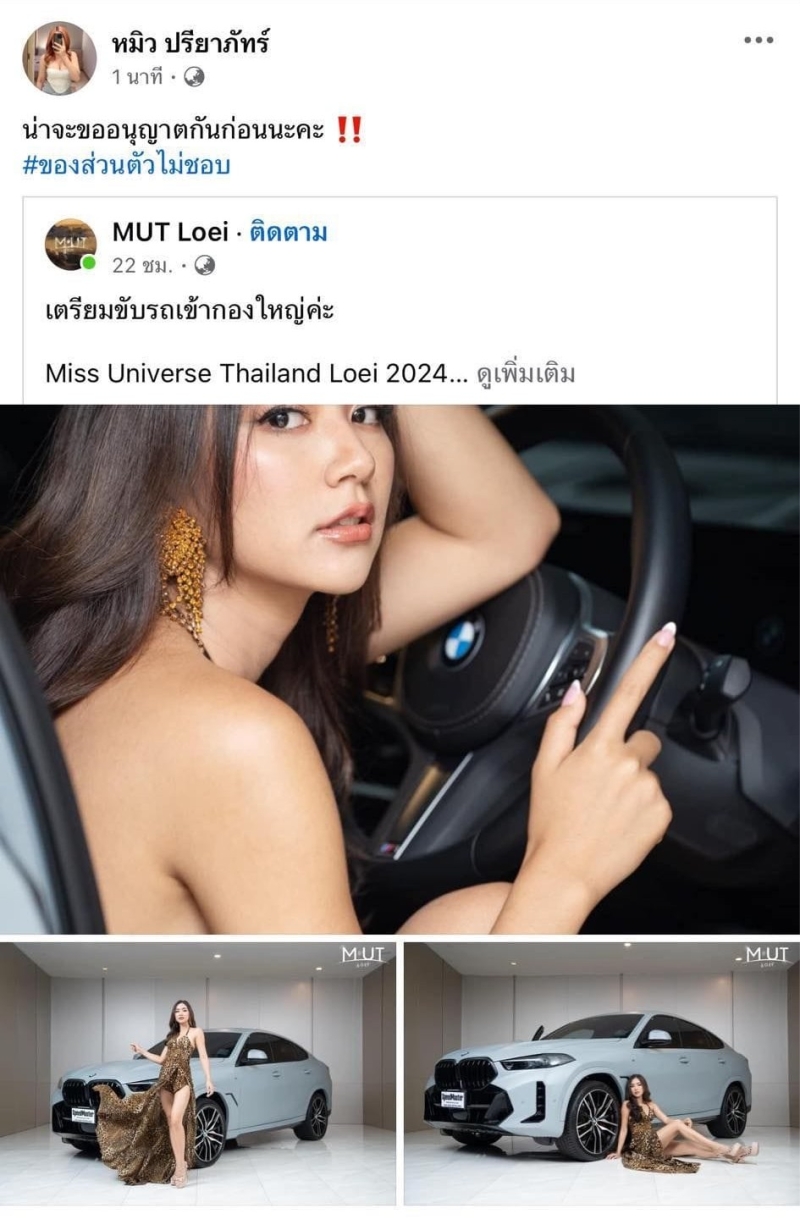View the photo of woman standing by car
Image resolution: width=800 pixels, height=1225 pixels.
(x=198, y=1073)
